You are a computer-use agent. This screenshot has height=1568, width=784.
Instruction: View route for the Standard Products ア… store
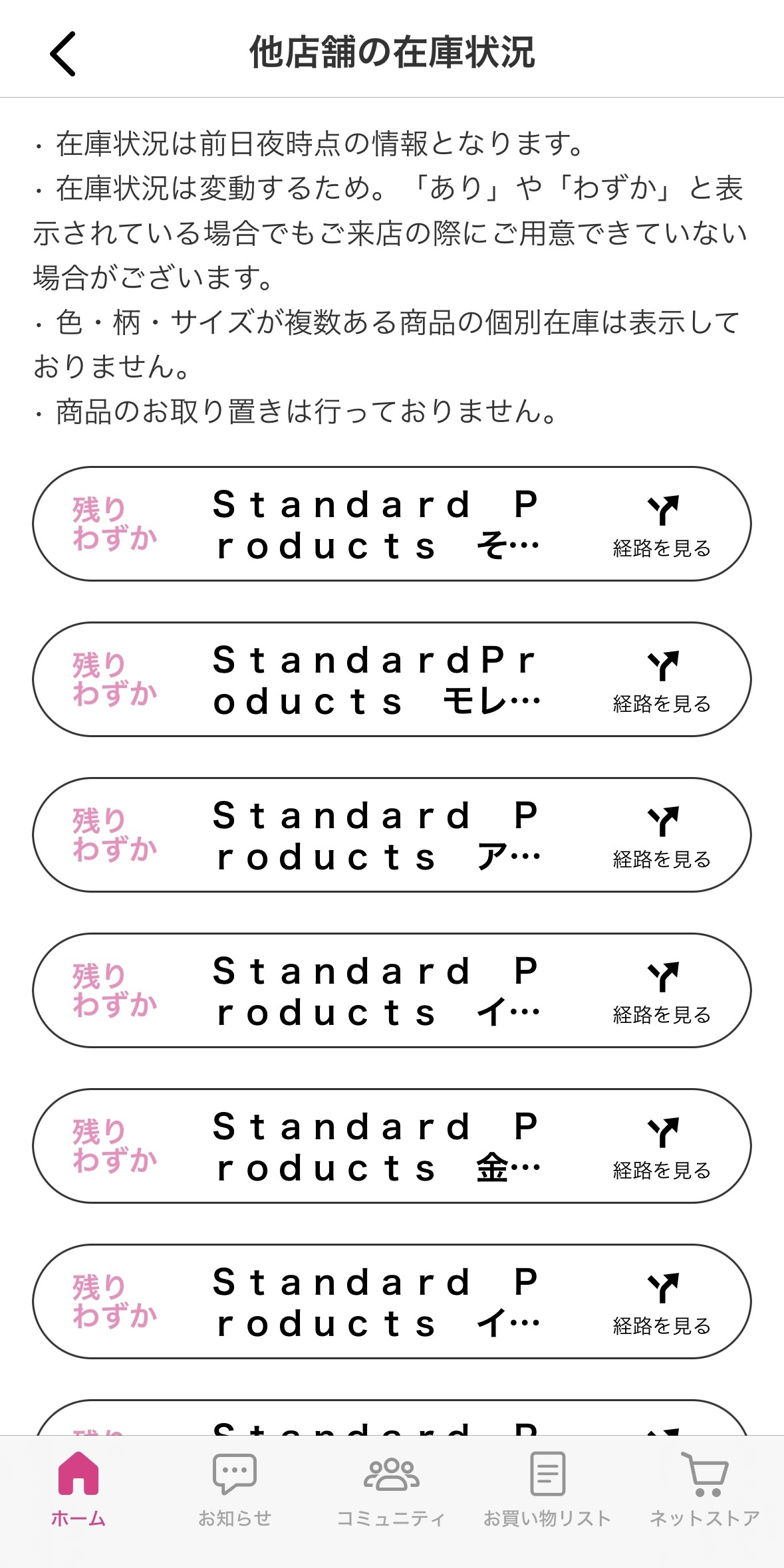(x=662, y=837)
